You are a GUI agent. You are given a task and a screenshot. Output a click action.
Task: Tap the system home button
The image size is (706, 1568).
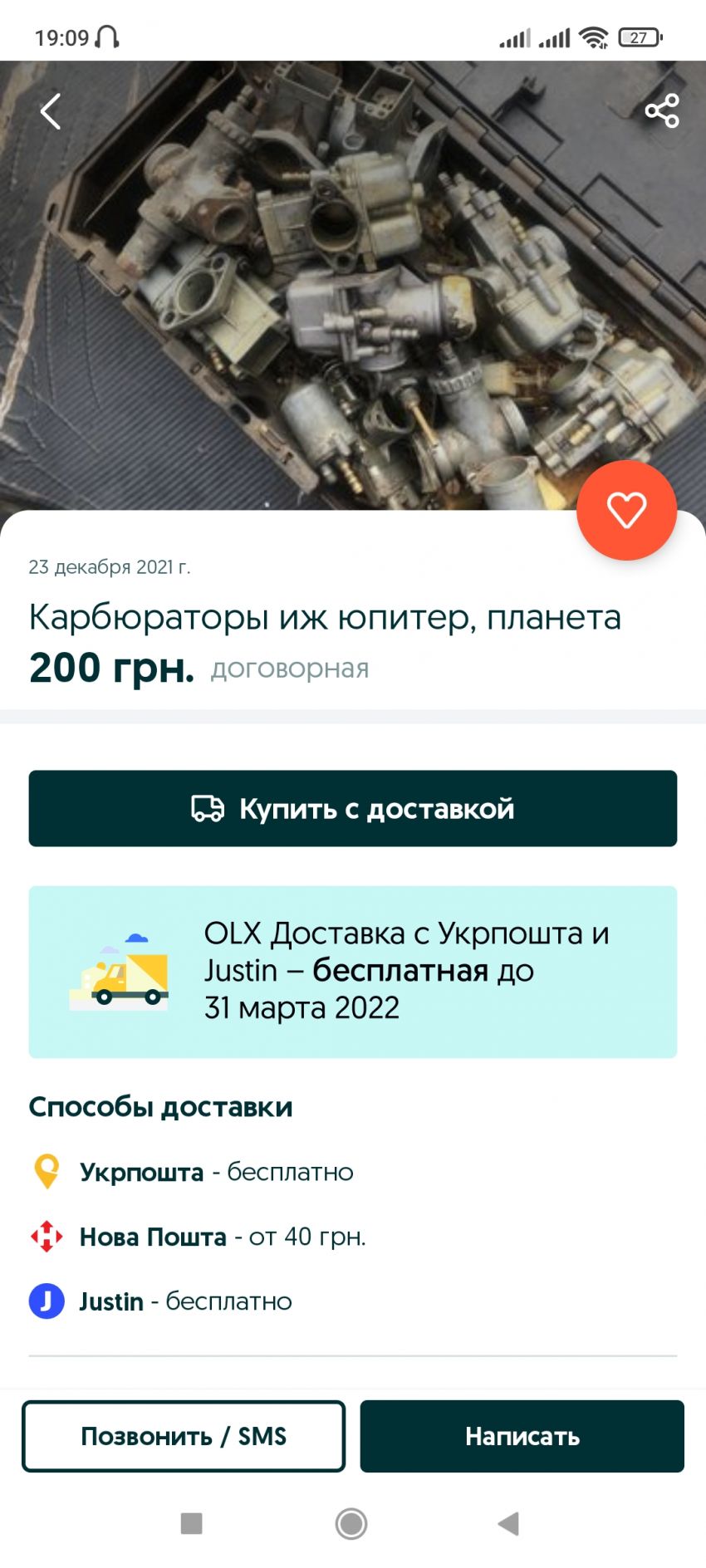[351, 1523]
